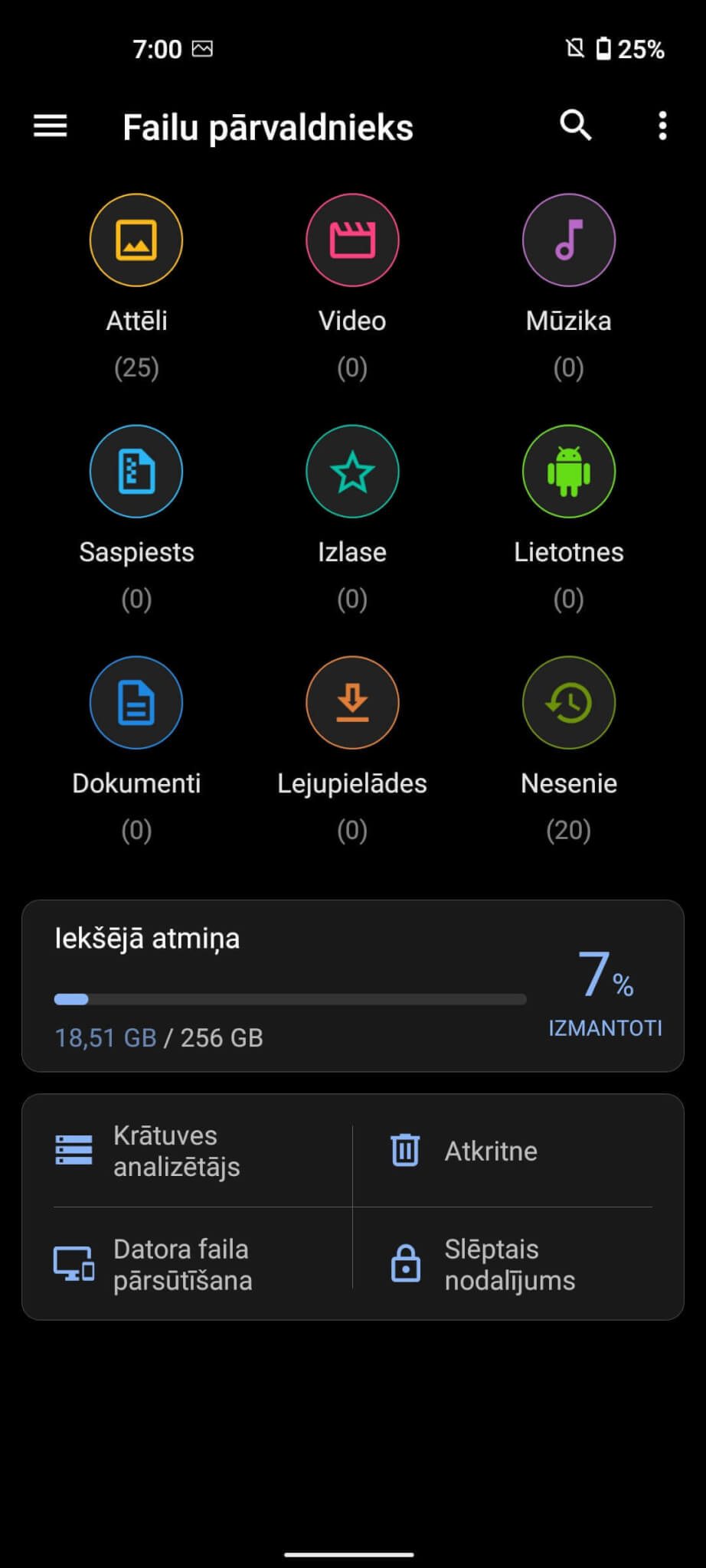Tap the search magnifier icon
The width and height of the screenshot is (706, 1568).
point(575,126)
